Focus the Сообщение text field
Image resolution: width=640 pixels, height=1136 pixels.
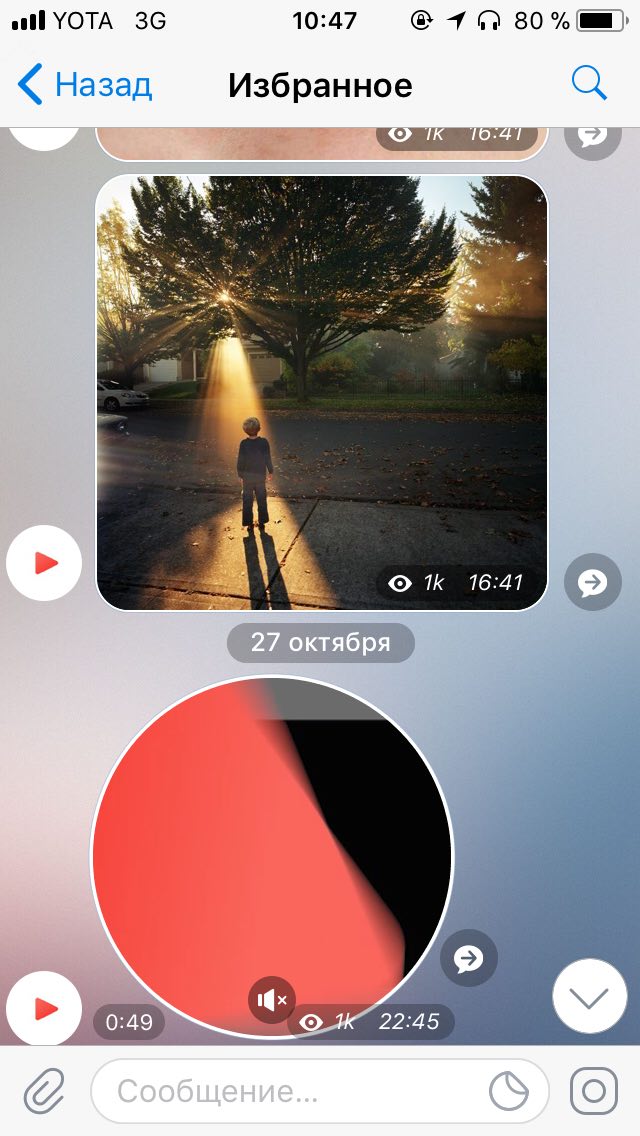point(290,1091)
